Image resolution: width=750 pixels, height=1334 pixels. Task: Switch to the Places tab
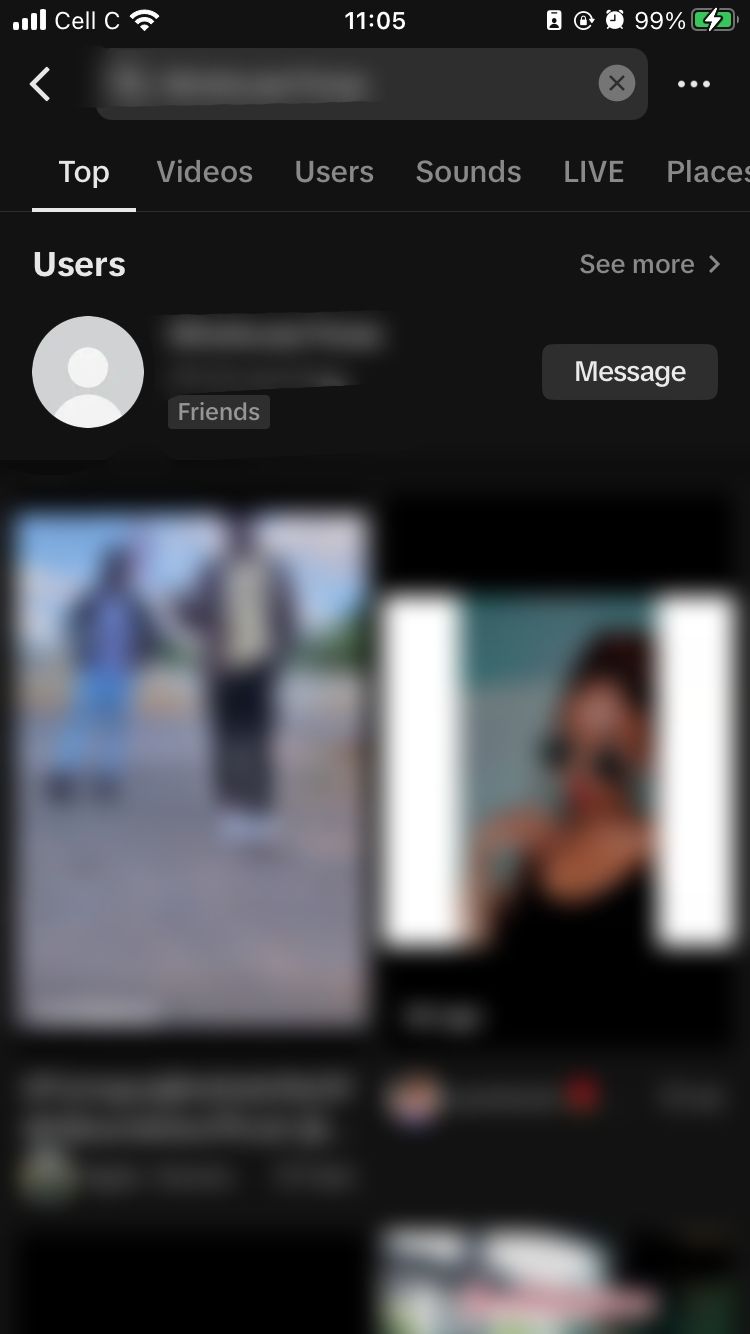706,172
